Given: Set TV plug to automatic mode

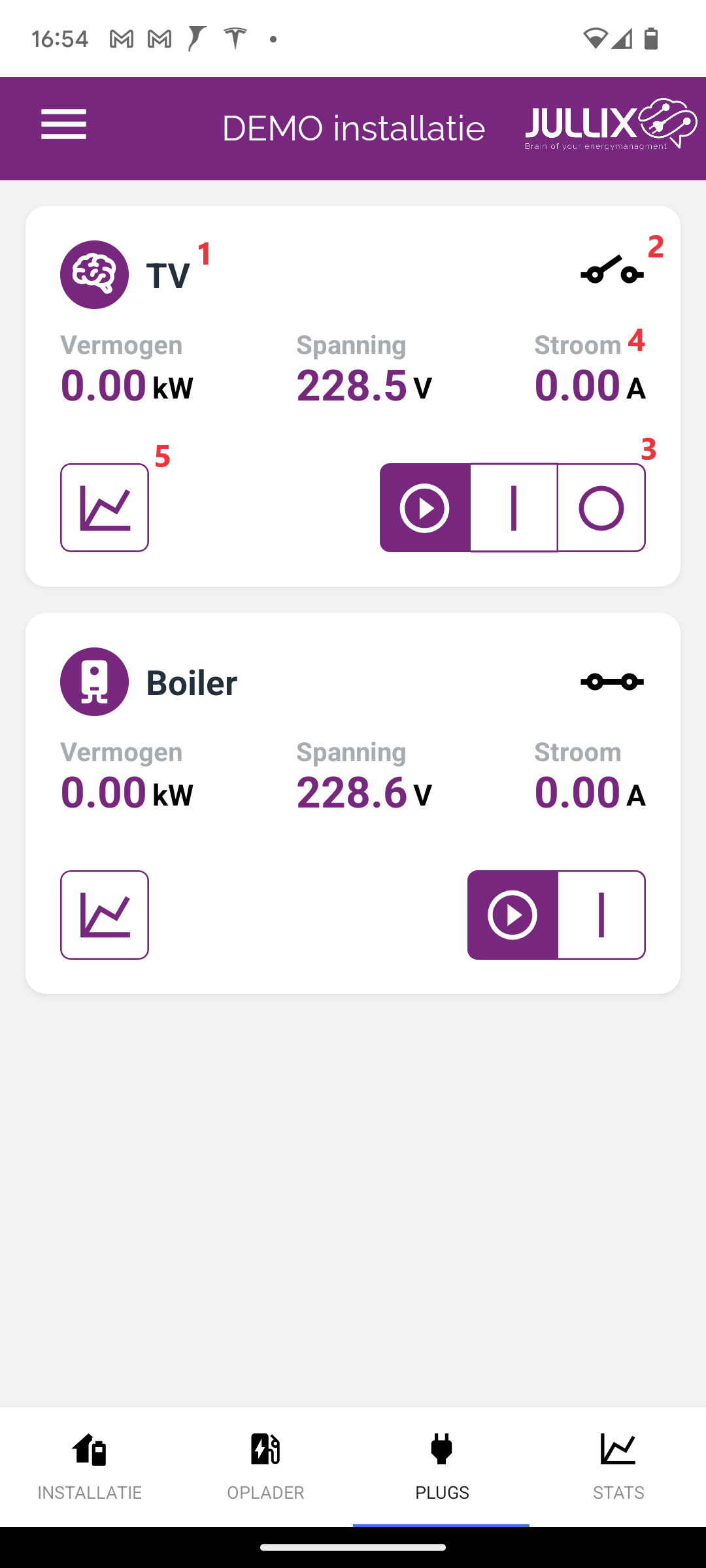Looking at the screenshot, I should (425, 508).
